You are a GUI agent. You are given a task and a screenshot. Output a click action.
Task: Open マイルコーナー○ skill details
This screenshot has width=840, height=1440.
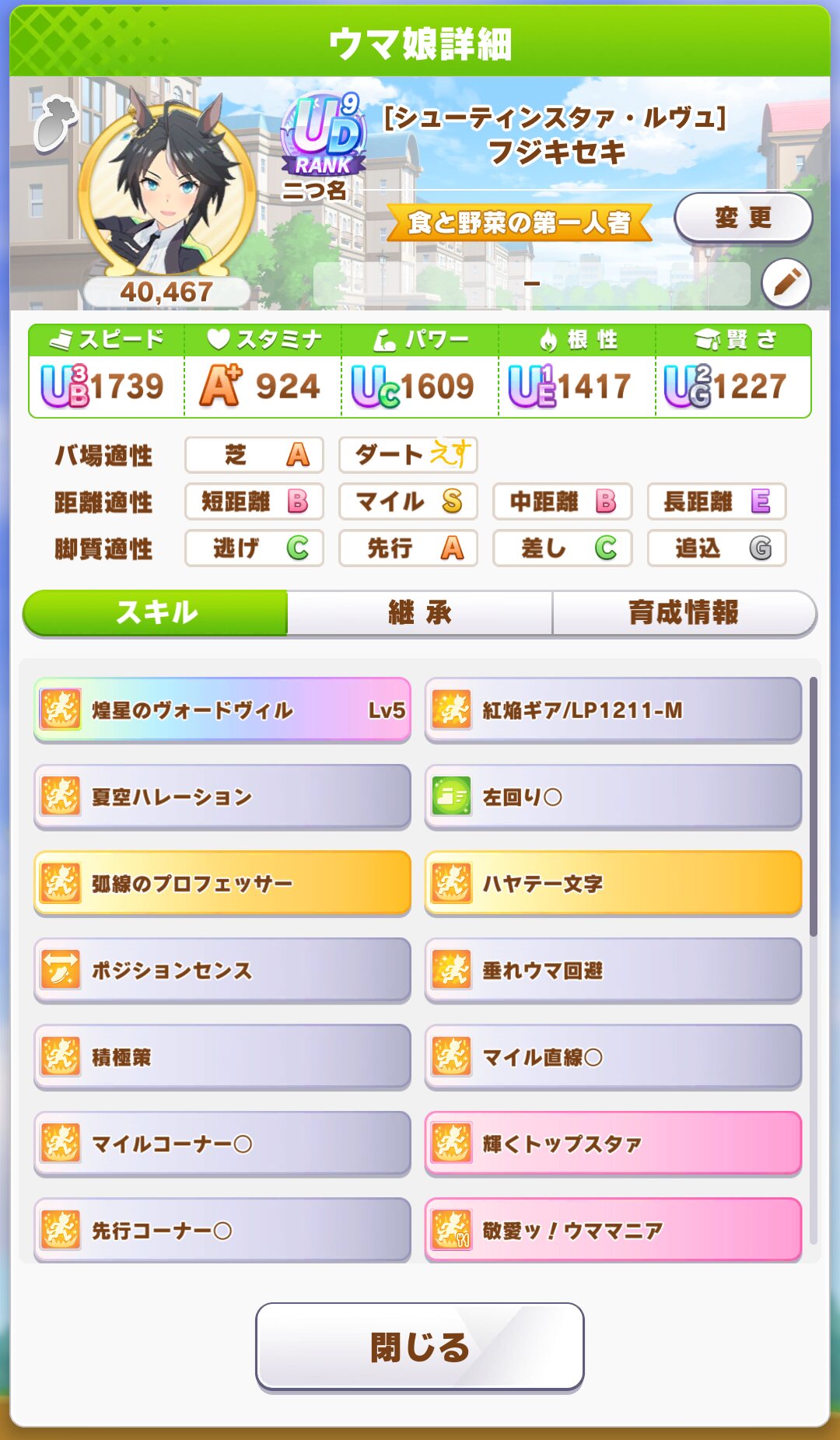[x=222, y=1144]
